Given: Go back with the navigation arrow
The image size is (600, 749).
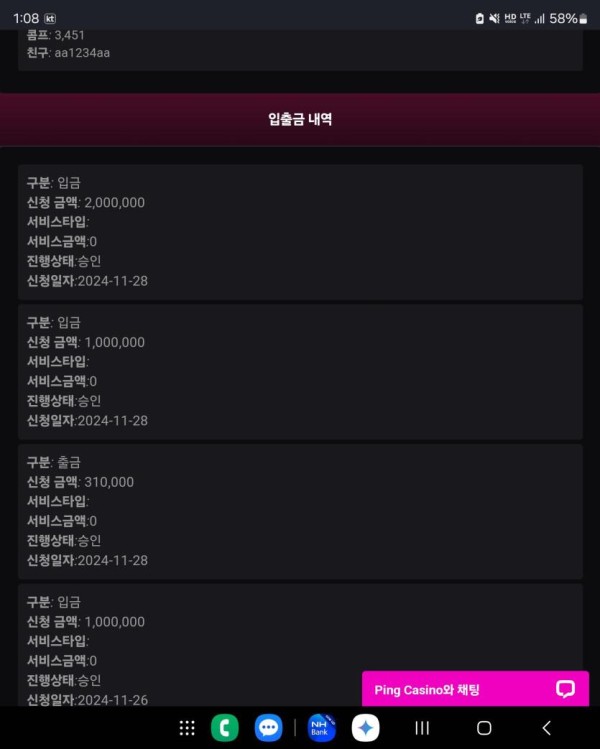Looking at the screenshot, I should coord(546,728).
